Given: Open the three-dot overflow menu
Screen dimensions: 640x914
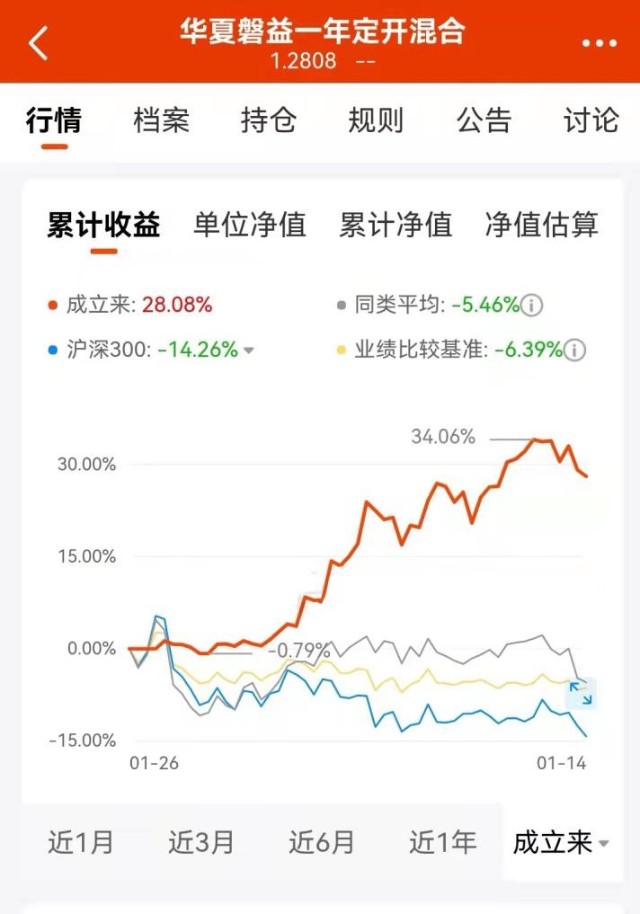Looking at the screenshot, I should 598,44.
